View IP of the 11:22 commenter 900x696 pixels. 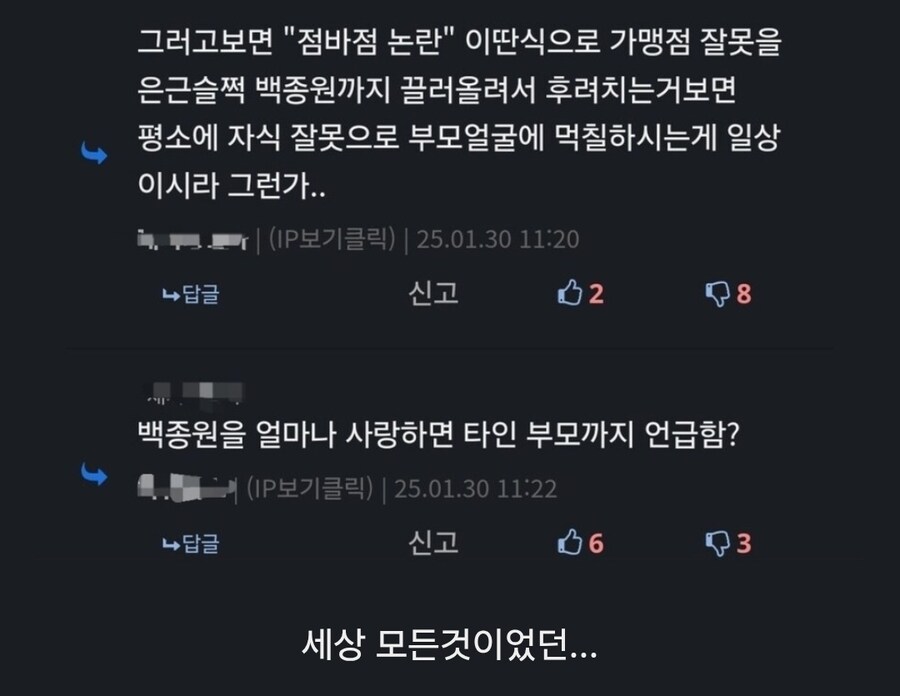click(x=309, y=489)
